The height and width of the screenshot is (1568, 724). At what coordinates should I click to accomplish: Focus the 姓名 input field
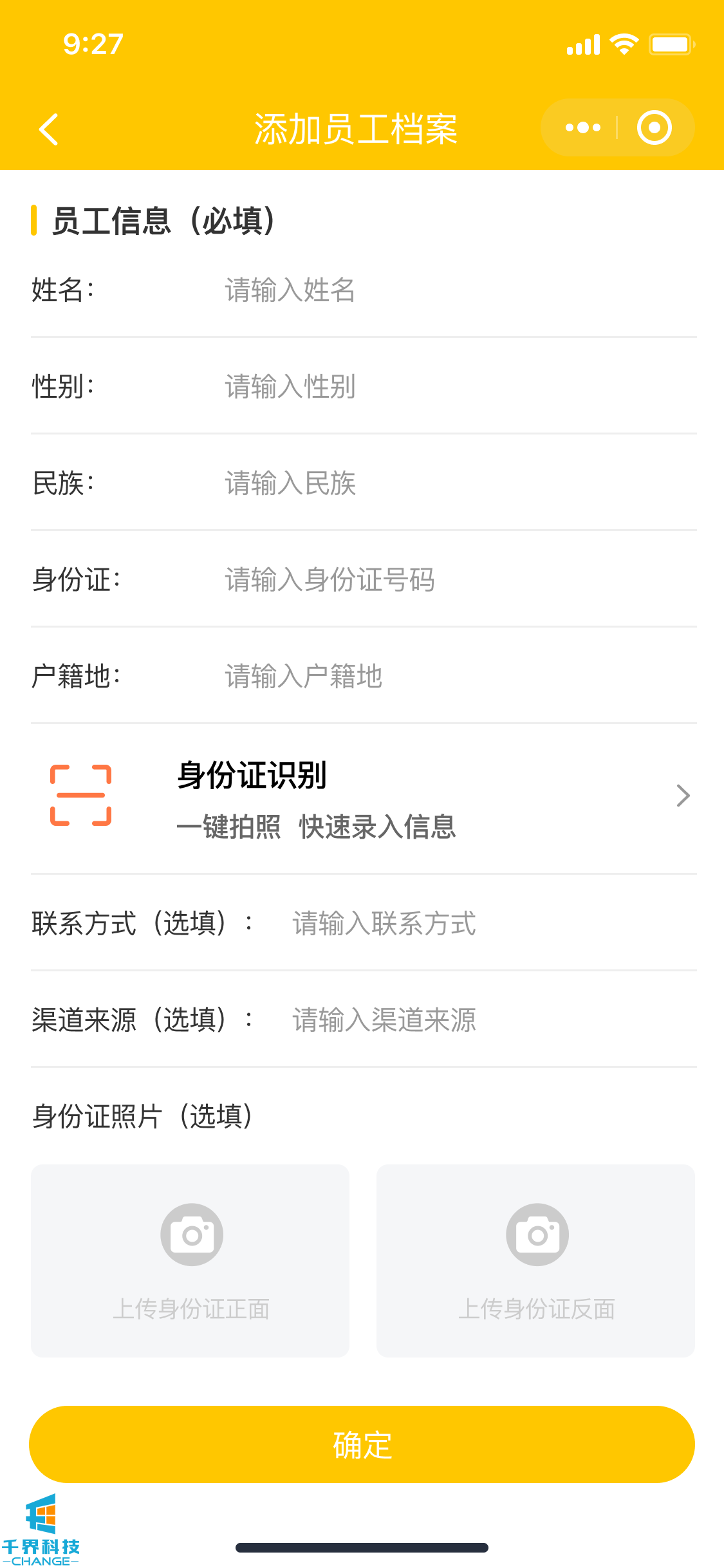click(x=450, y=290)
